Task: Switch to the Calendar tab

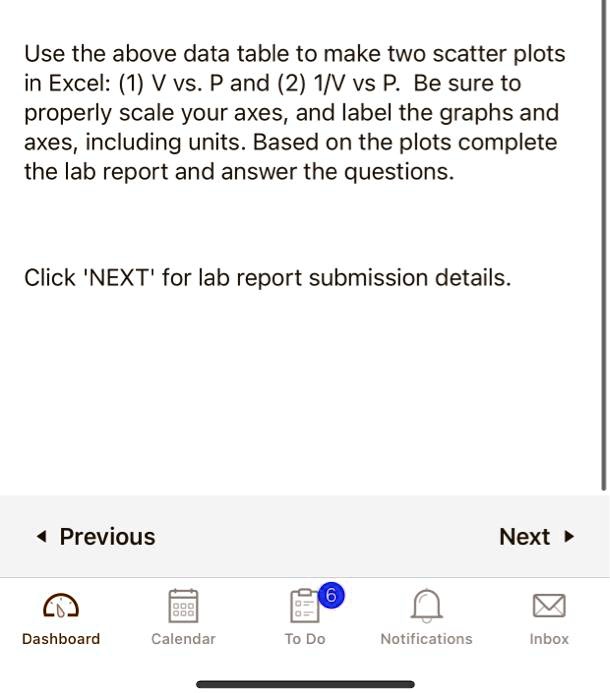Action: [x=183, y=618]
